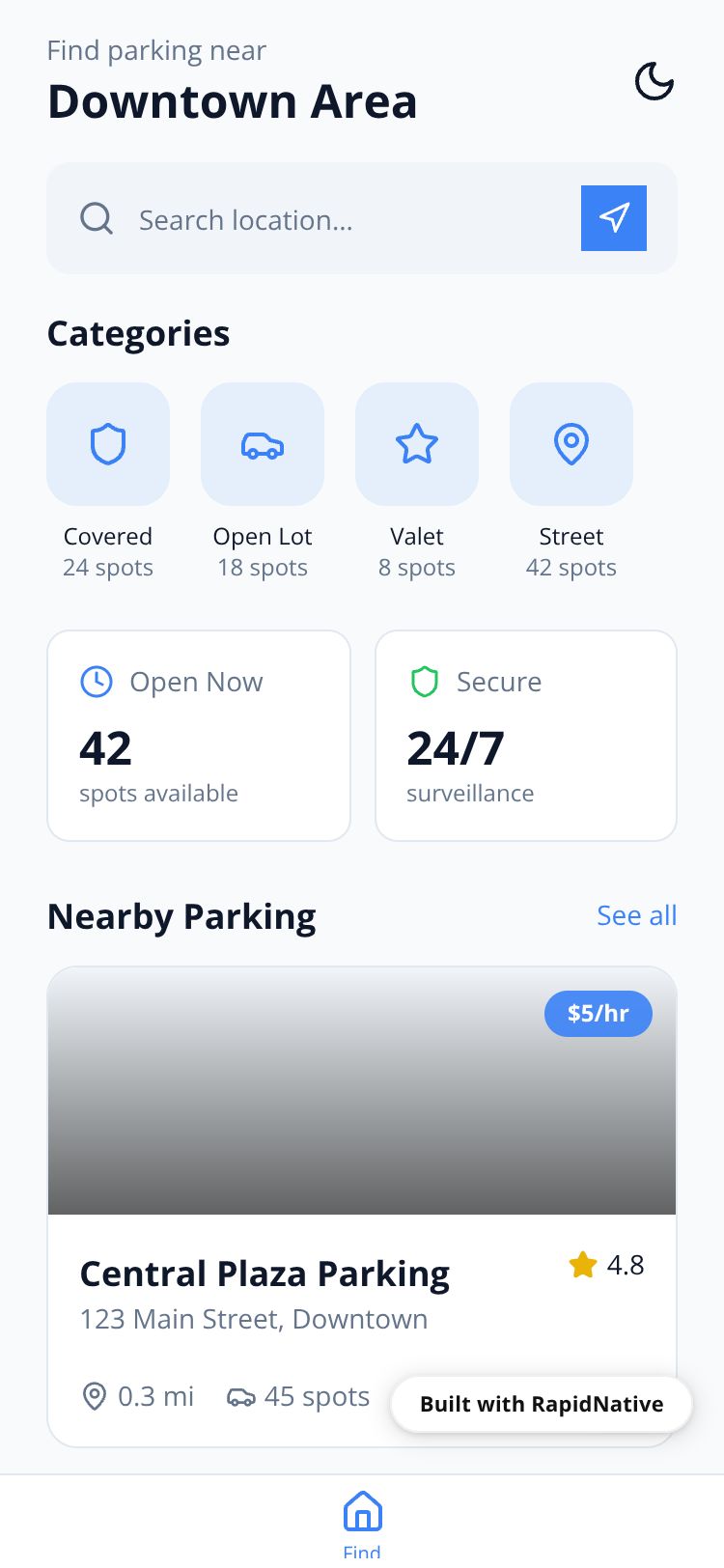Pick the Valet parking category
This screenshot has width=724, height=1568.
417,445
